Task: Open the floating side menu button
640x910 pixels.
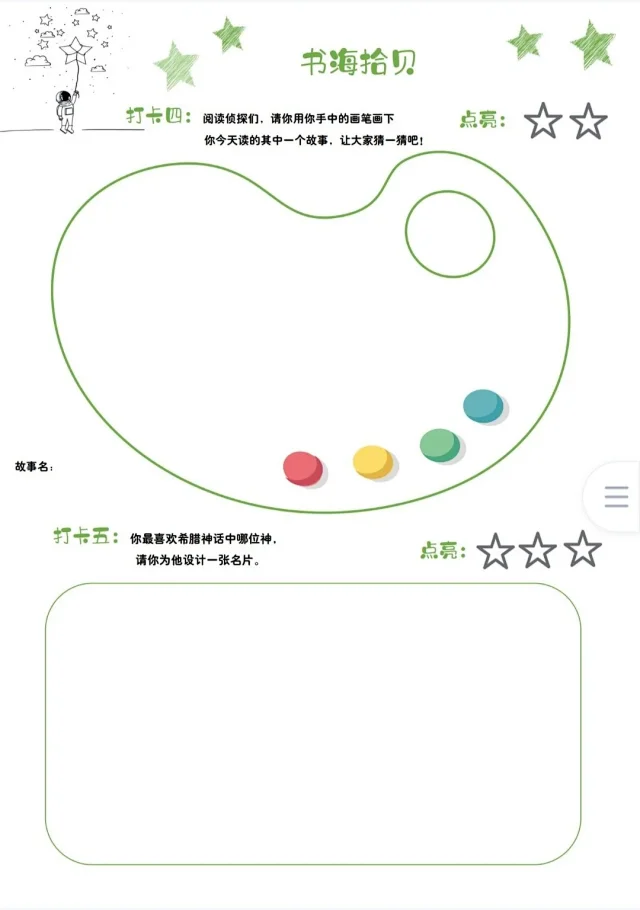Action: [x=616, y=496]
